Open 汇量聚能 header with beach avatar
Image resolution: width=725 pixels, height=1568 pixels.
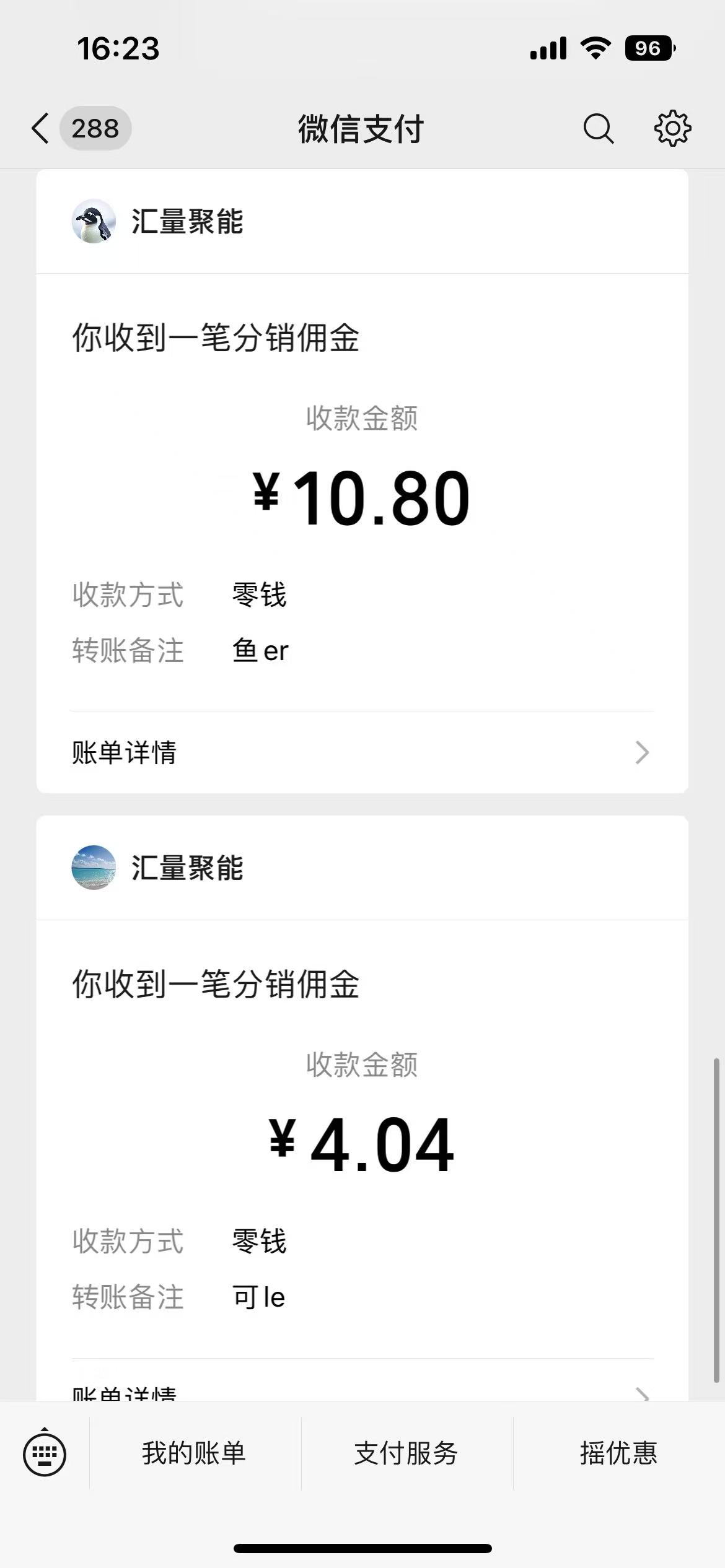tap(362, 868)
